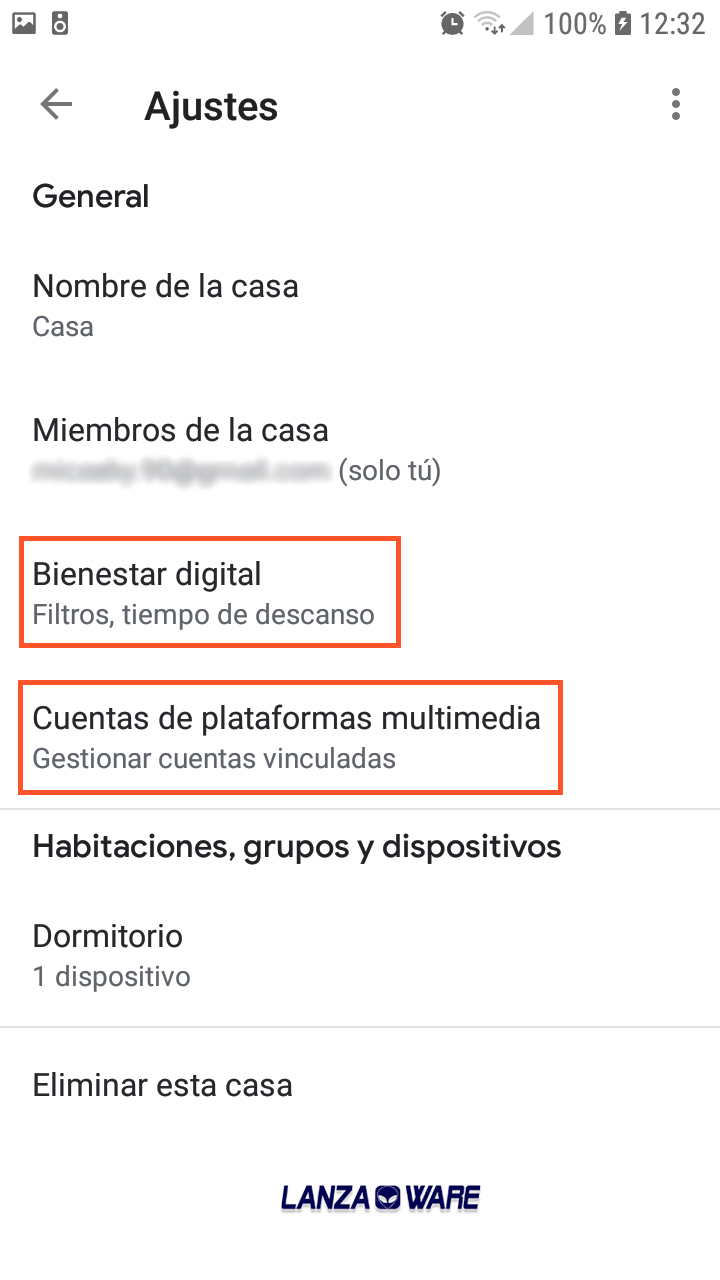The width and height of the screenshot is (720, 1280).
Task: Open Cuentas de plataformas multimedia
Action: [360, 737]
